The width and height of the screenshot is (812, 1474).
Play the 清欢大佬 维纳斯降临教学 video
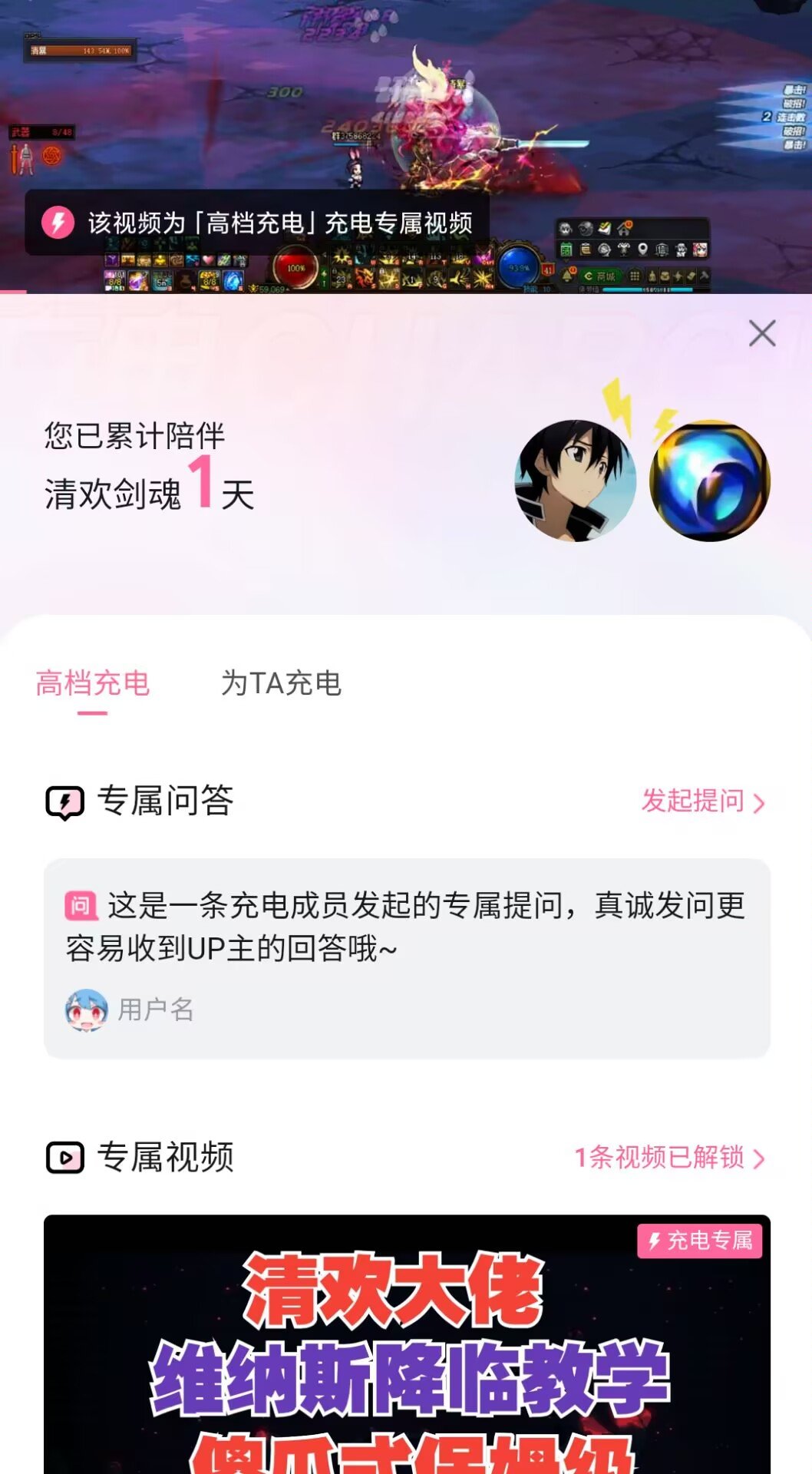[407, 1343]
